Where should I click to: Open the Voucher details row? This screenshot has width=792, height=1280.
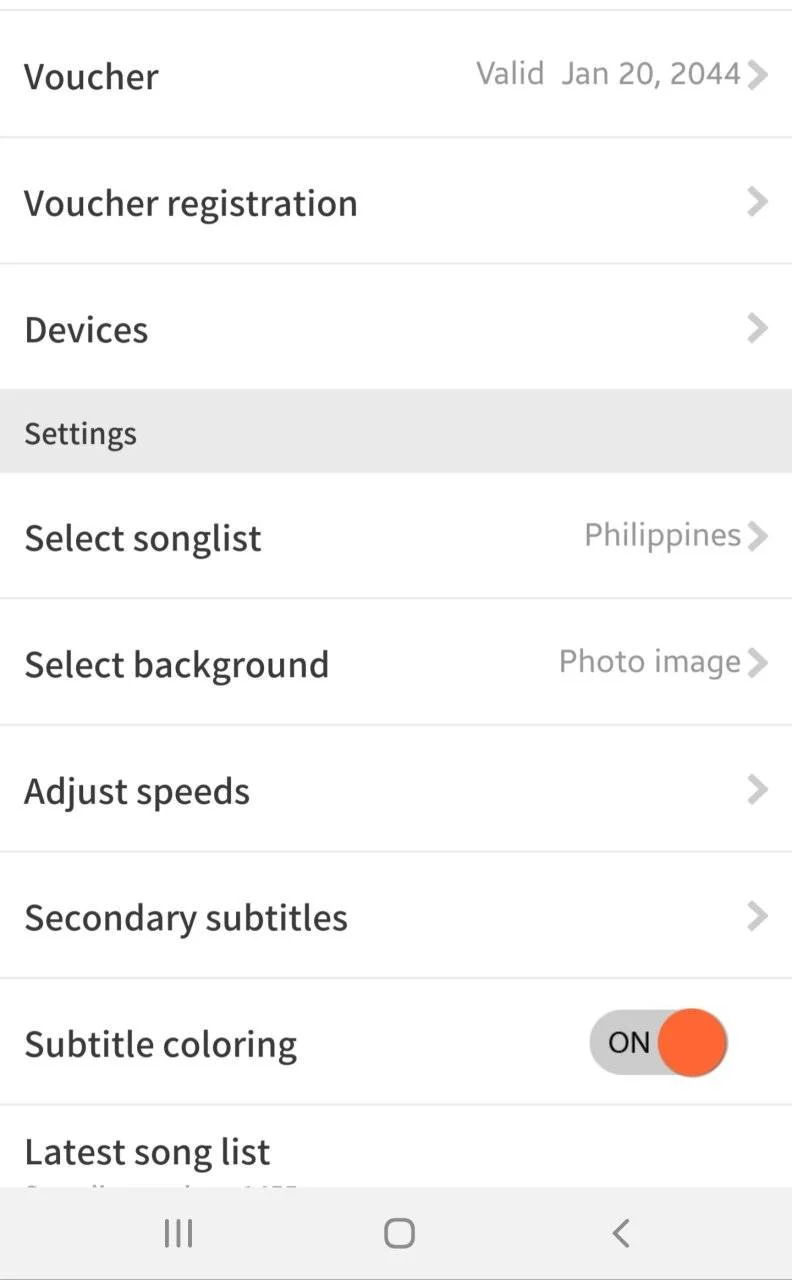(396, 75)
